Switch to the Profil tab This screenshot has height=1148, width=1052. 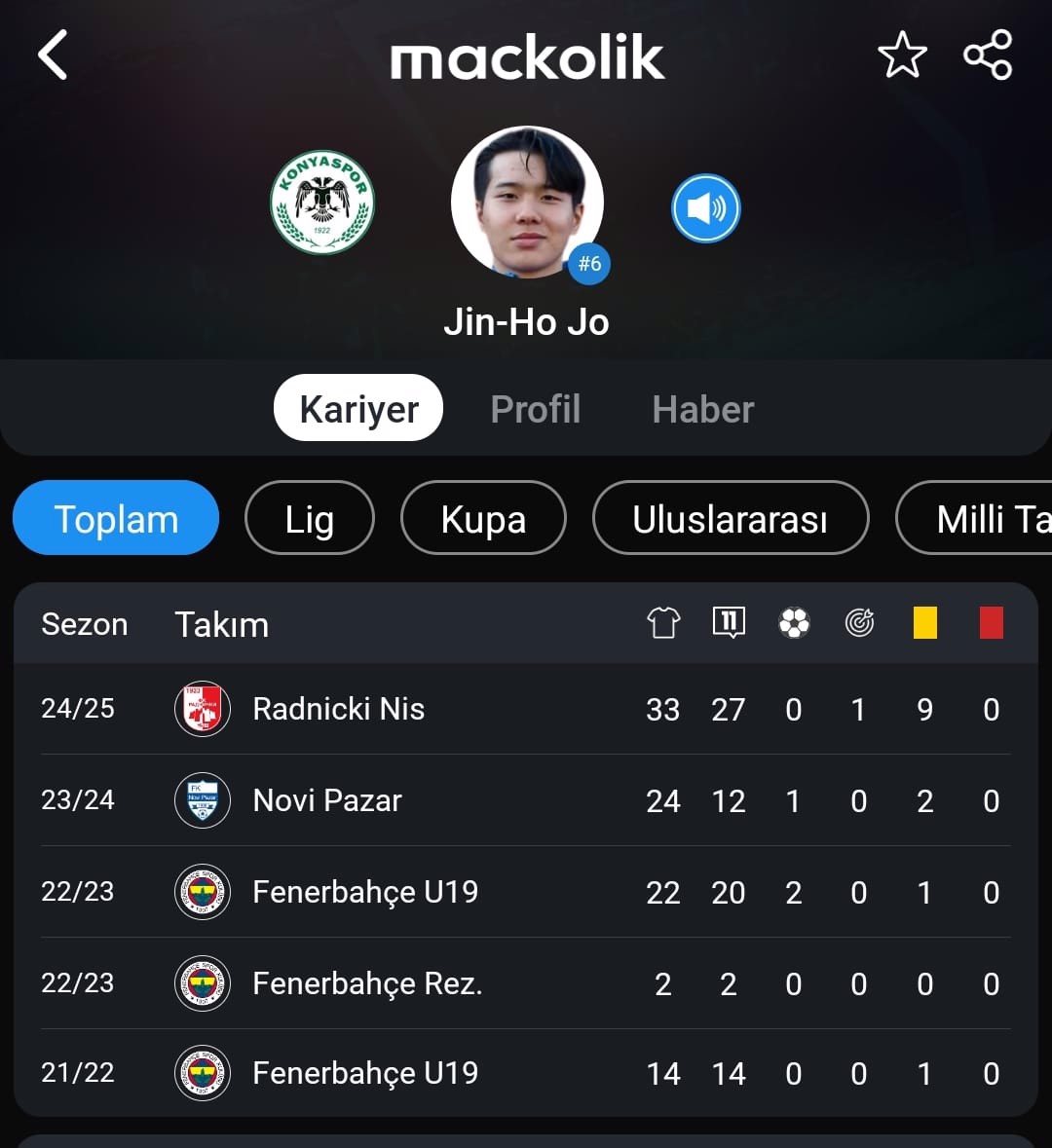536,409
